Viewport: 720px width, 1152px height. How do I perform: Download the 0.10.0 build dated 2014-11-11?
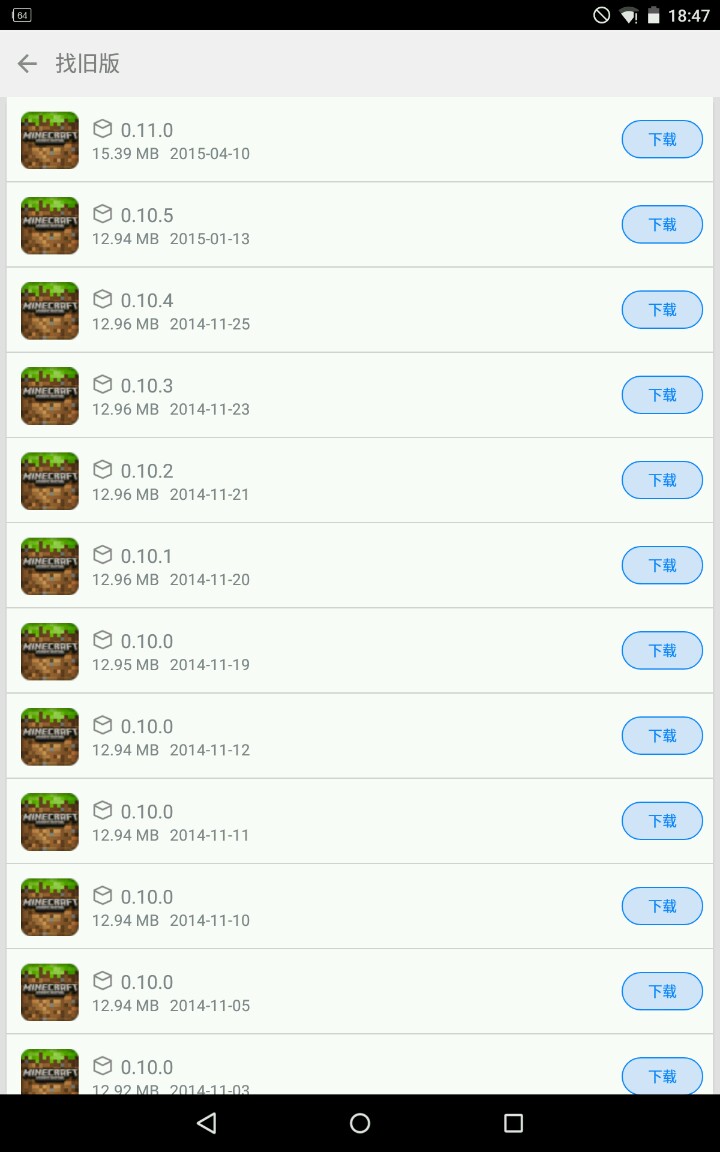(x=662, y=821)
